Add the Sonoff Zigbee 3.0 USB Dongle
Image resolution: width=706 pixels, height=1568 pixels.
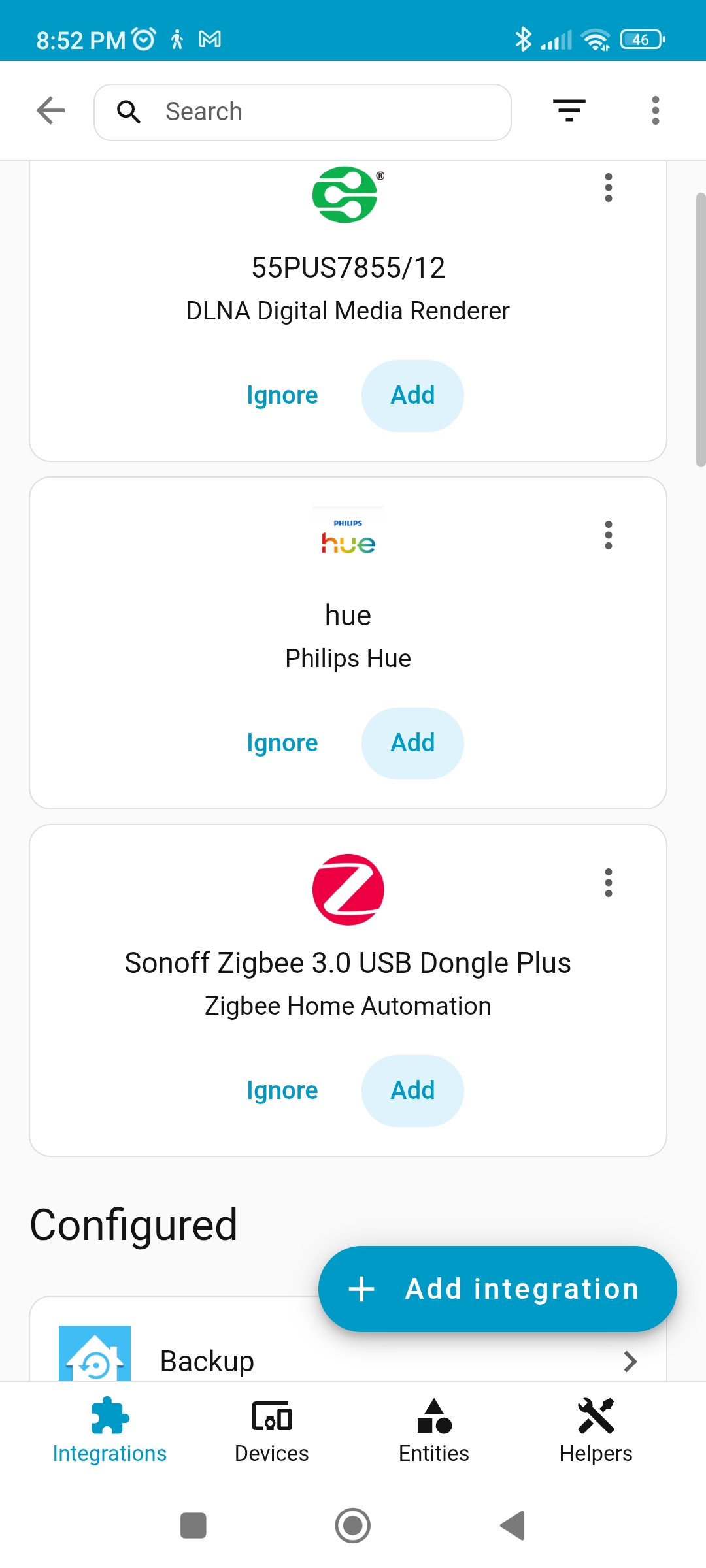point(412,1091)
